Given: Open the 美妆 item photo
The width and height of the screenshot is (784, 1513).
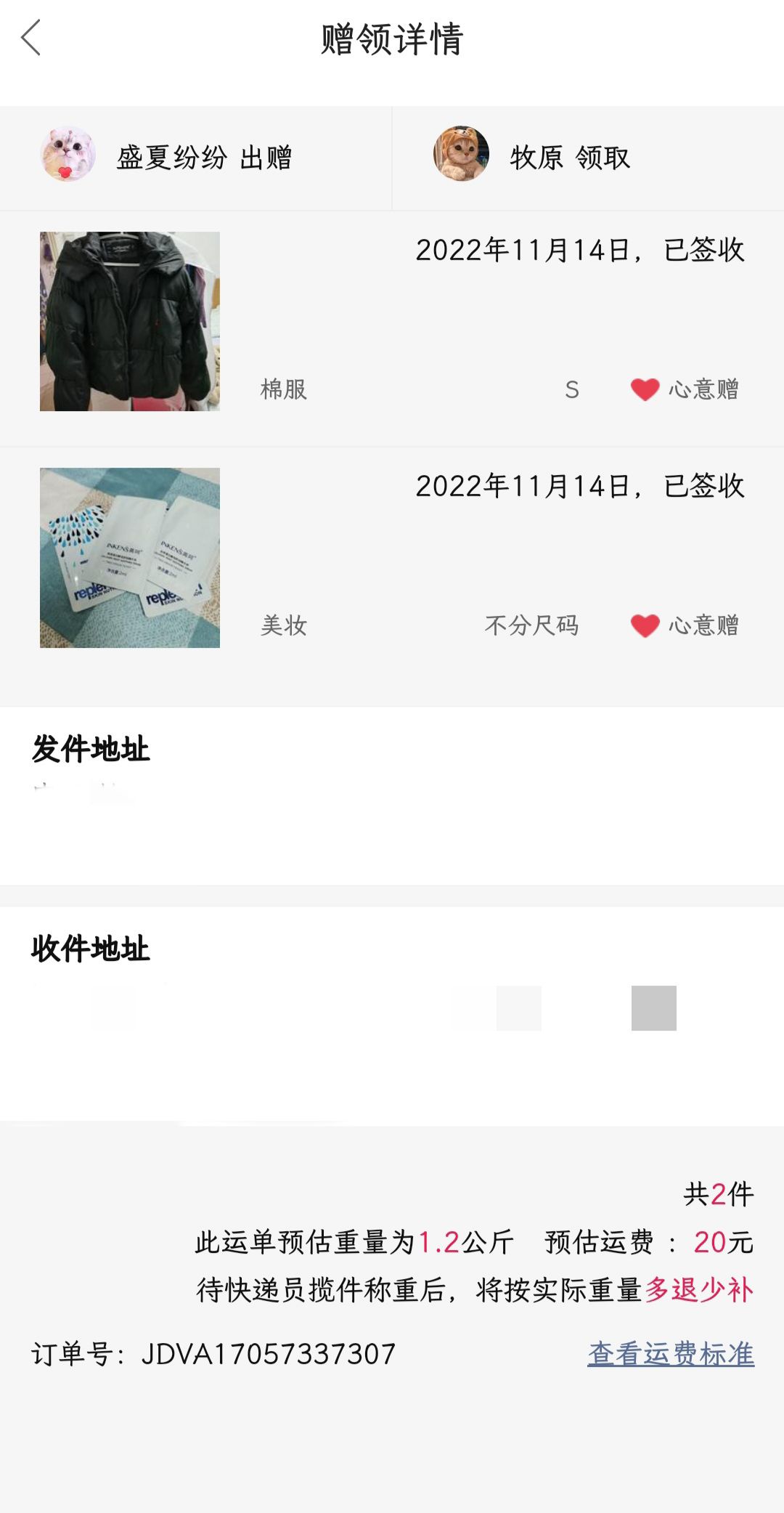Looking at the screenshot, I should [130, 558].
